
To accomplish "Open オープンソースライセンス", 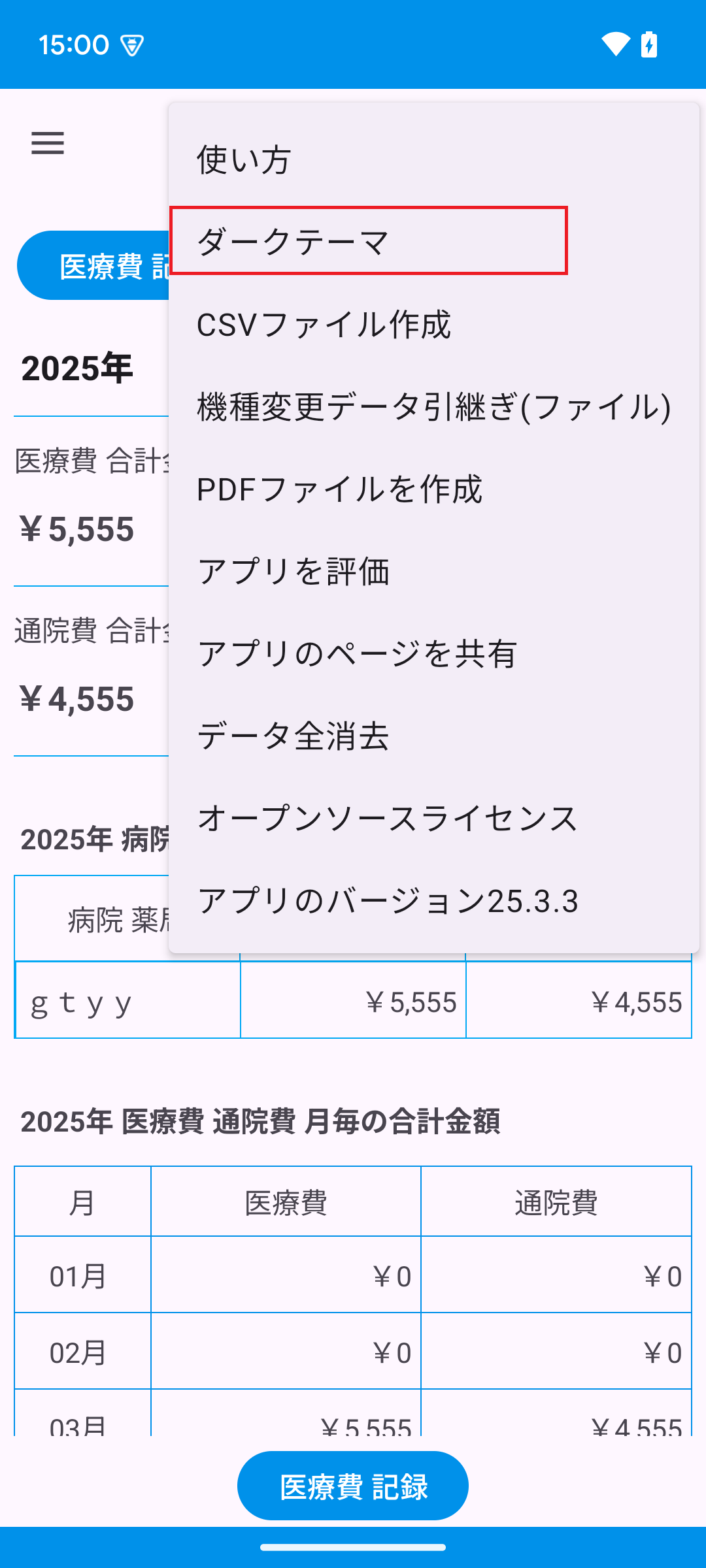I will (x=434, y=819).
